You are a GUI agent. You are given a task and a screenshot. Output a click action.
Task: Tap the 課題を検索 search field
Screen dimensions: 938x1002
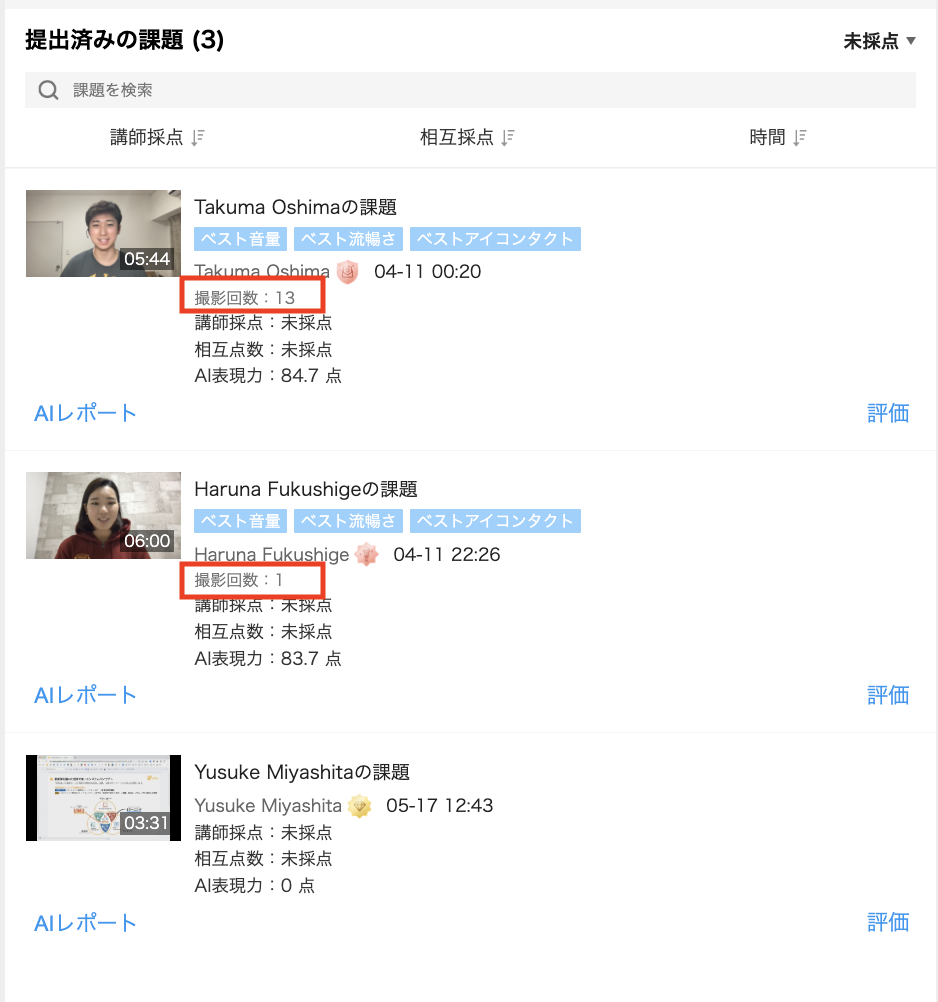point(470,90)
